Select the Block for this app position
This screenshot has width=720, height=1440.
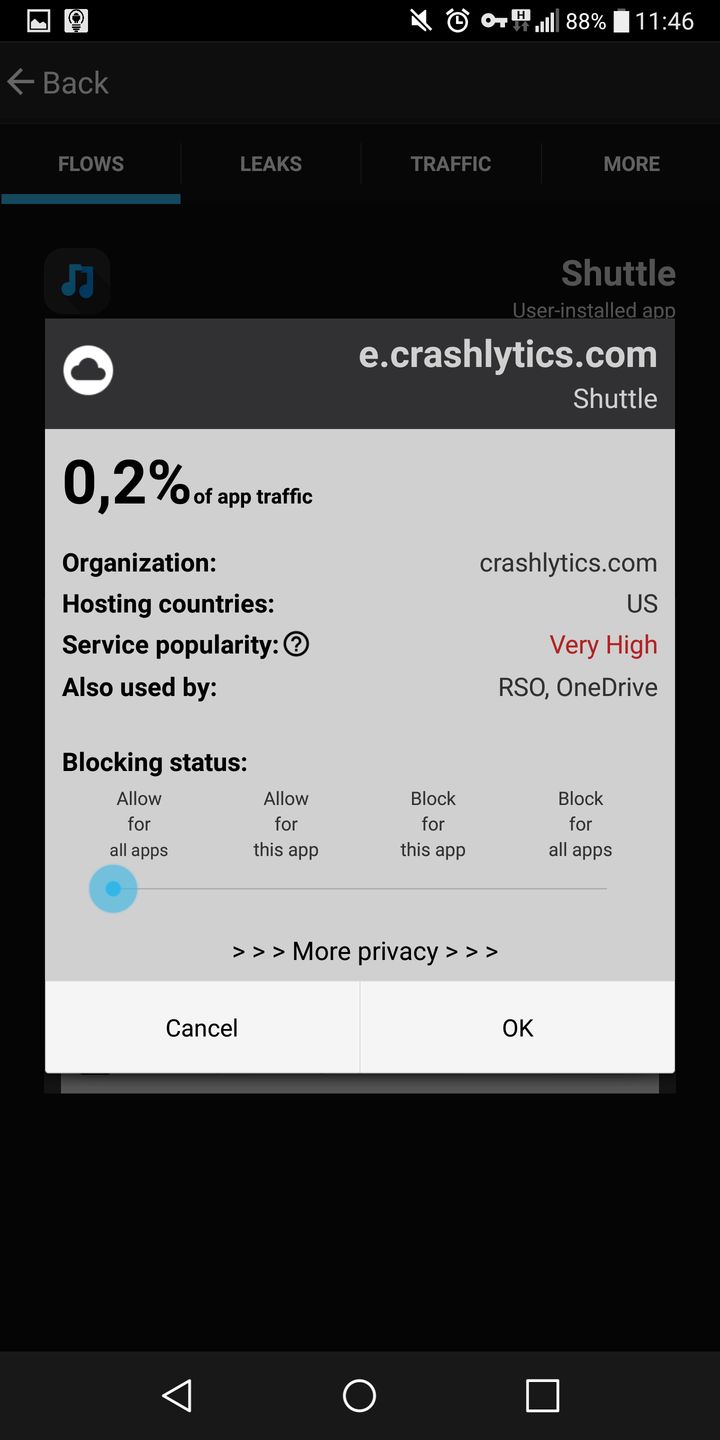(x=433, y=888)
